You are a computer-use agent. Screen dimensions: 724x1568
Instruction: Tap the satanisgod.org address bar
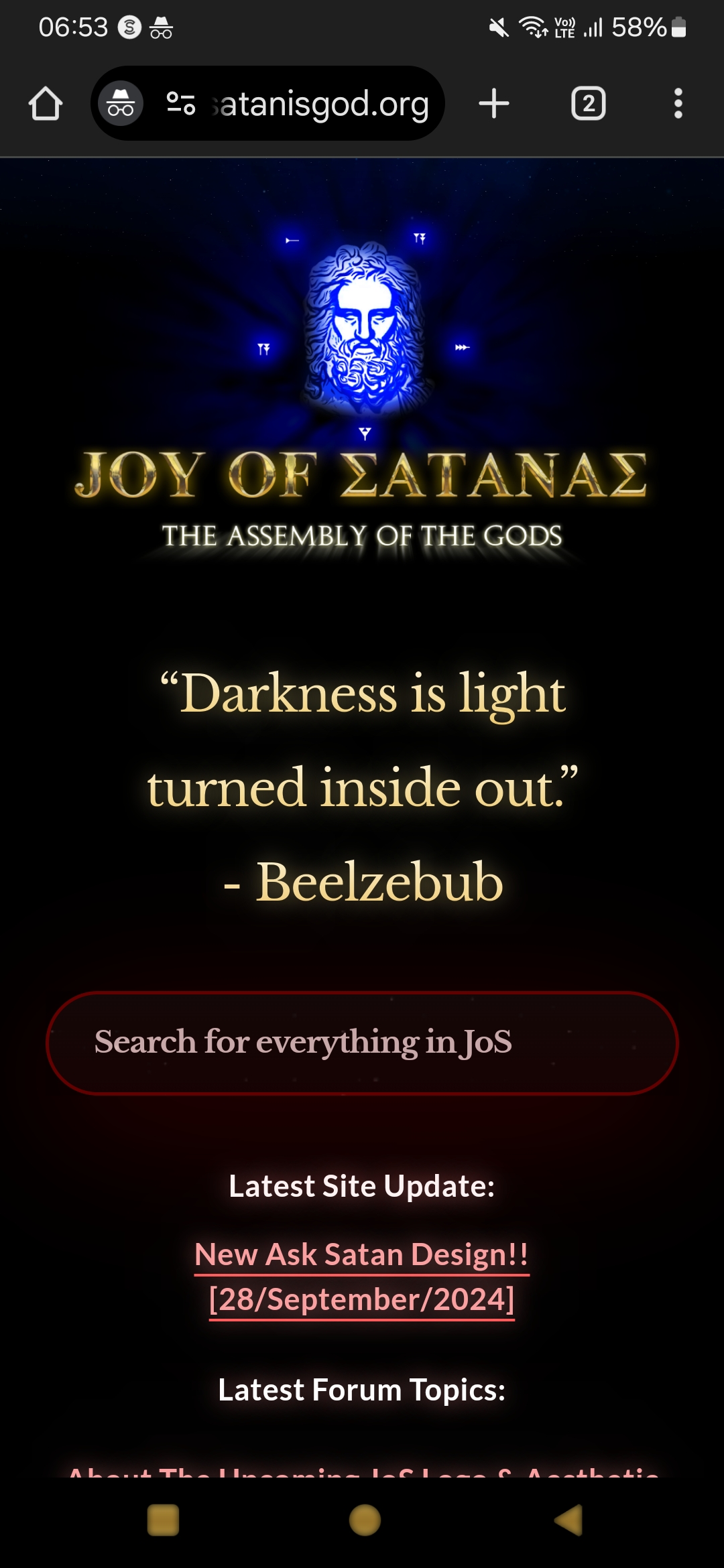(x=320, y=104)
